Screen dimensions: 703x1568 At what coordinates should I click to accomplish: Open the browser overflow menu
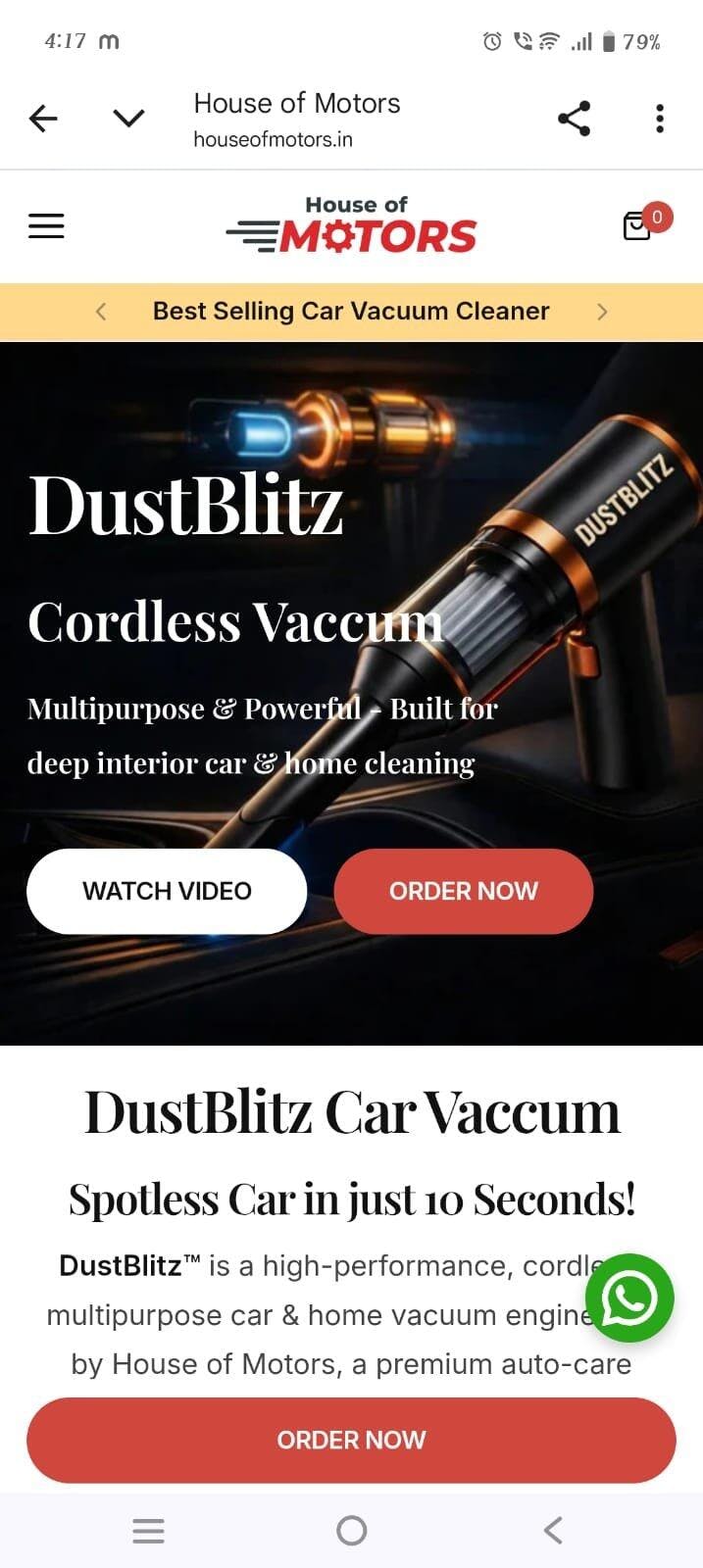(660, 119)
